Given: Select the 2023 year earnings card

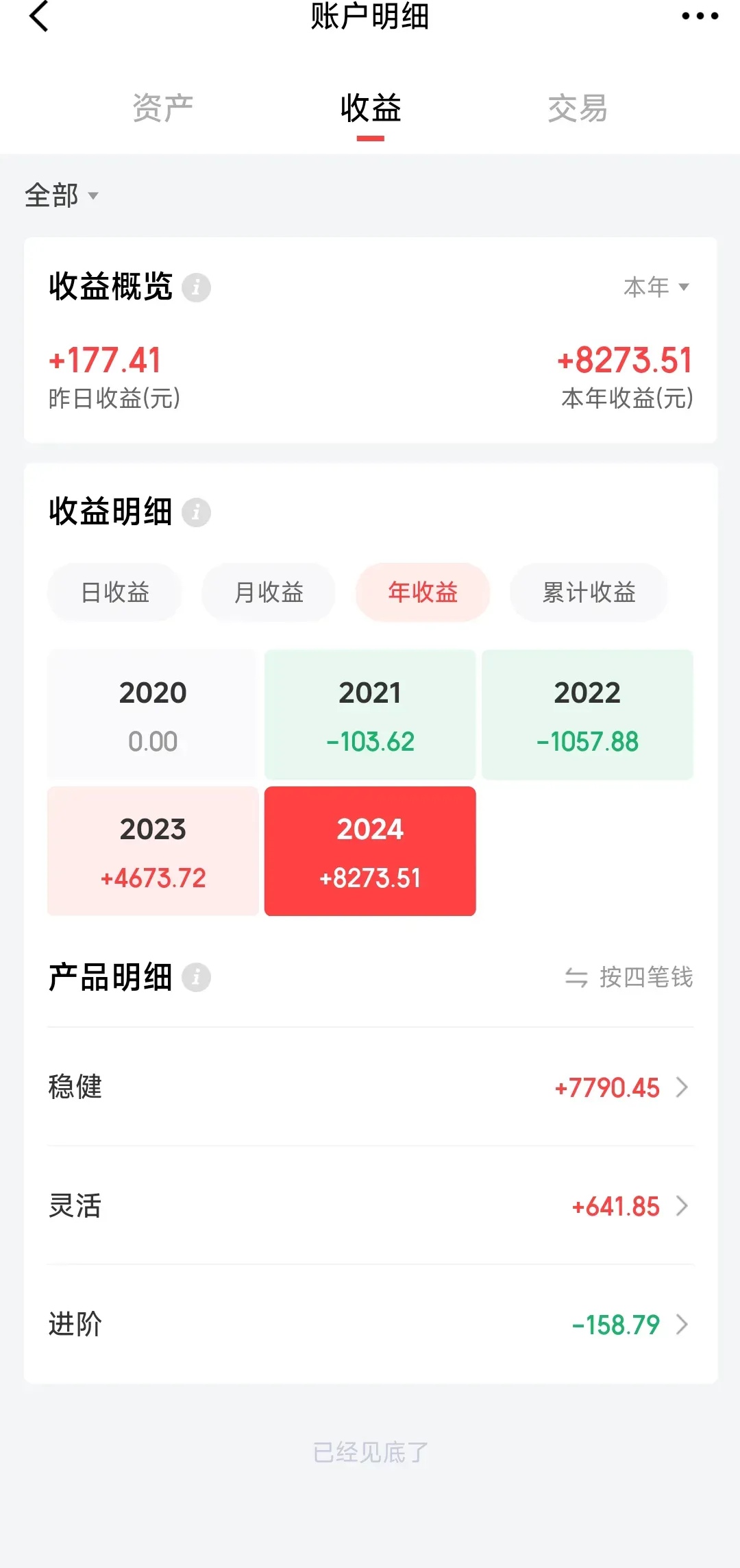Looking at the screenshot, I should (x=152, y=850).
